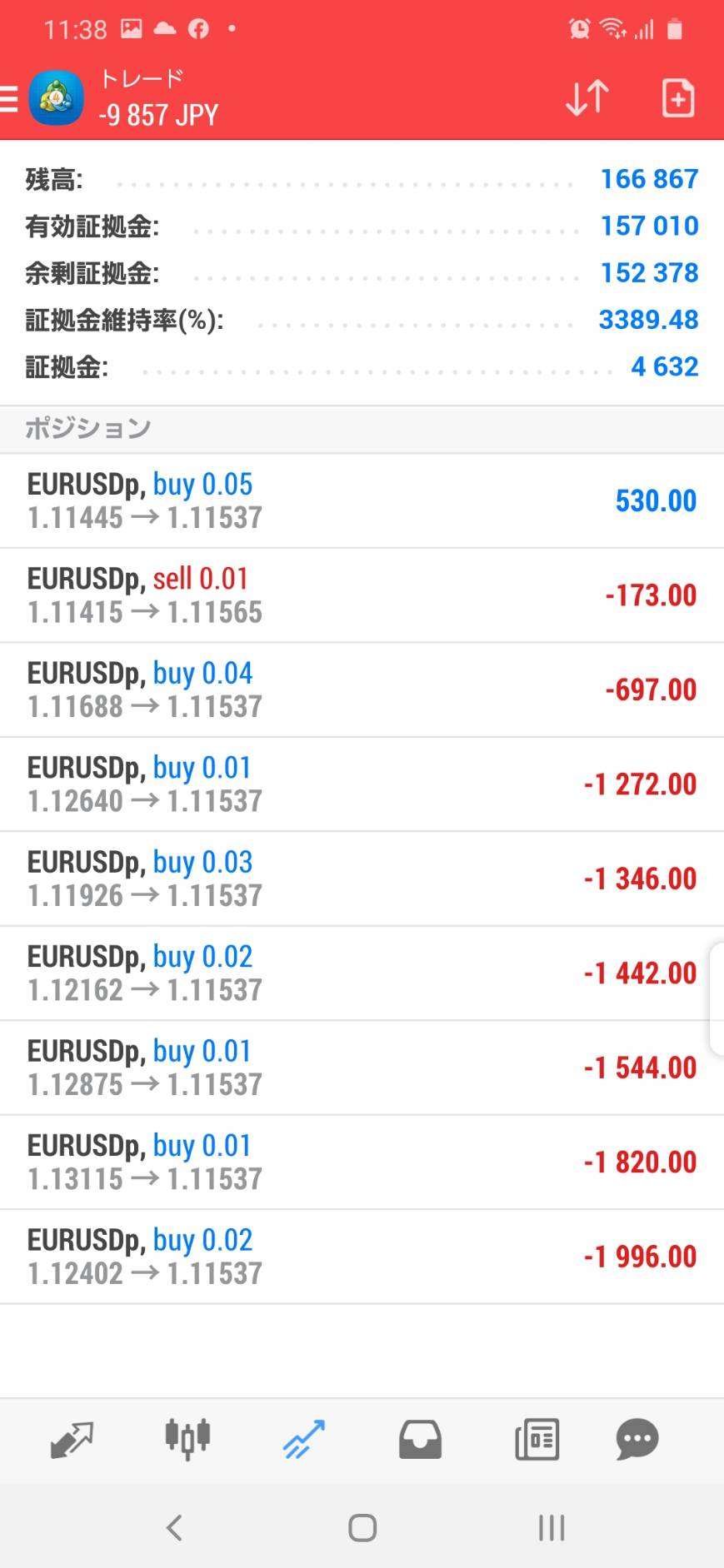Open the buy 0.05 position at 1.11445
Image resolution: width=724 pixels, height=1568 pixels.
coord(362,500)
